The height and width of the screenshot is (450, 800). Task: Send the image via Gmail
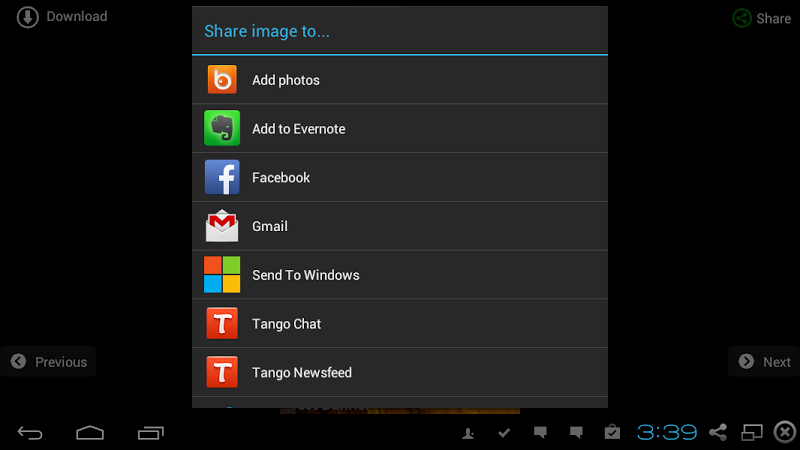(399, 227)
